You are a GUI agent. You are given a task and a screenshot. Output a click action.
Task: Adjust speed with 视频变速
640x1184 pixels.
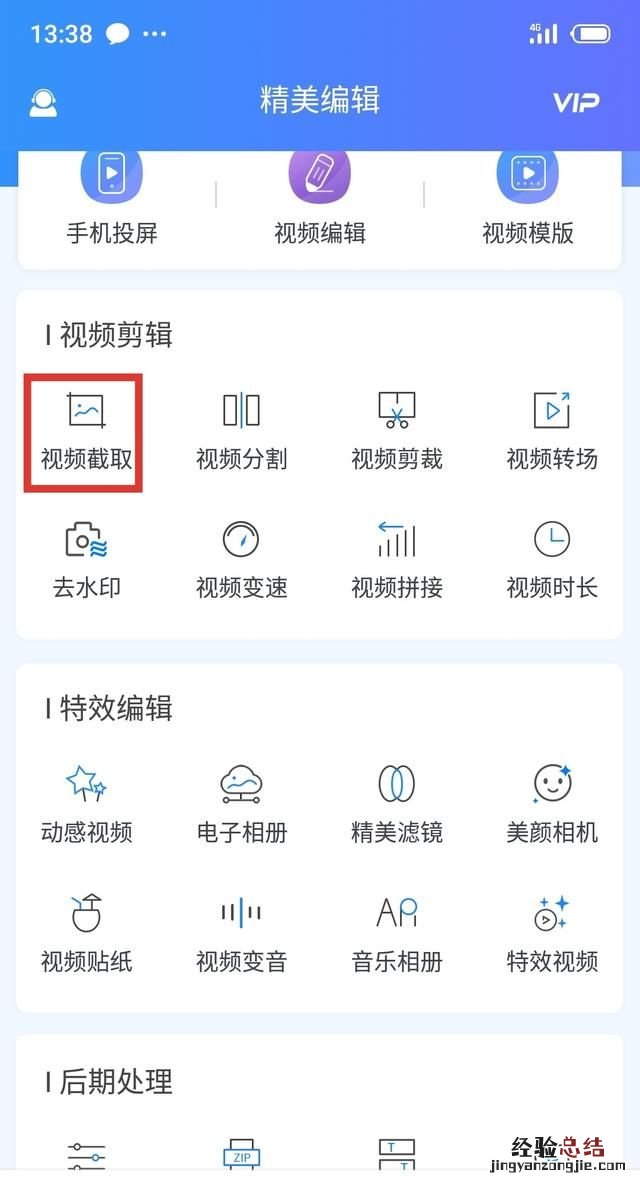click(241, 560)
